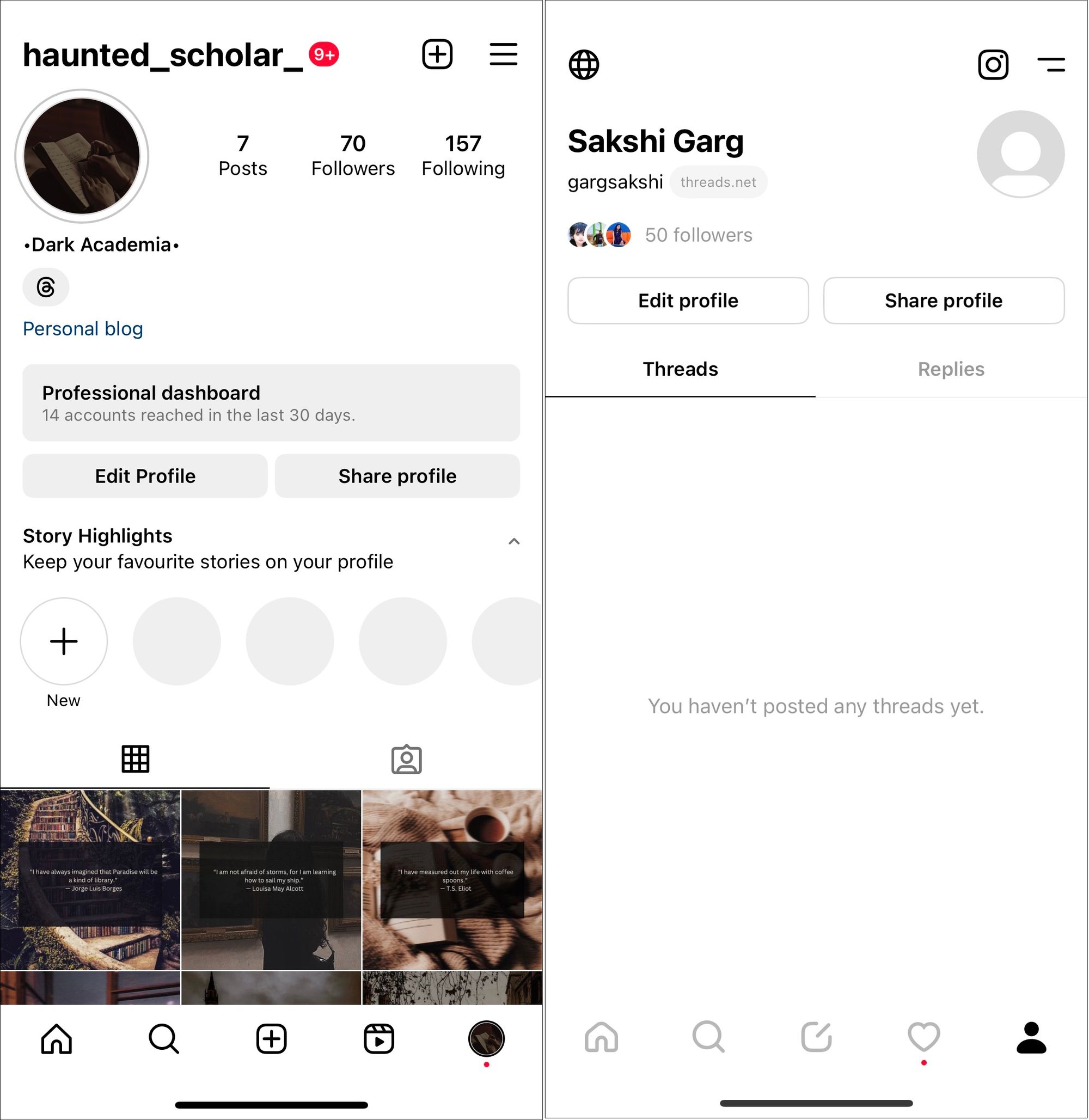Go to Instagram Reels tab
The image size is (1089, 1120).
click(x=378, y=1039)
